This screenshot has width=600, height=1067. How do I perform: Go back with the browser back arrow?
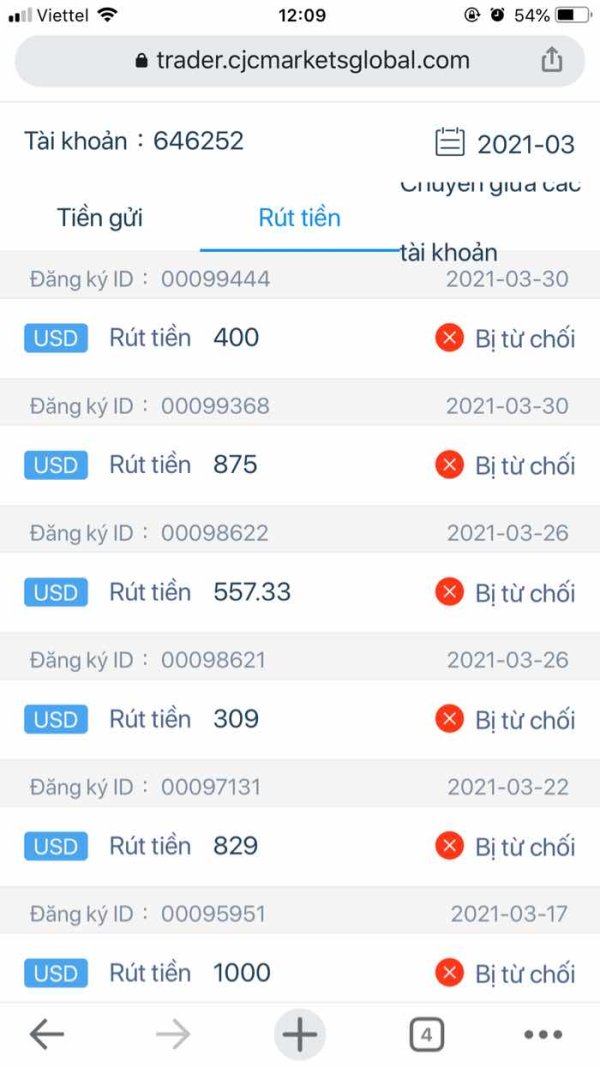pos(46,1035)
